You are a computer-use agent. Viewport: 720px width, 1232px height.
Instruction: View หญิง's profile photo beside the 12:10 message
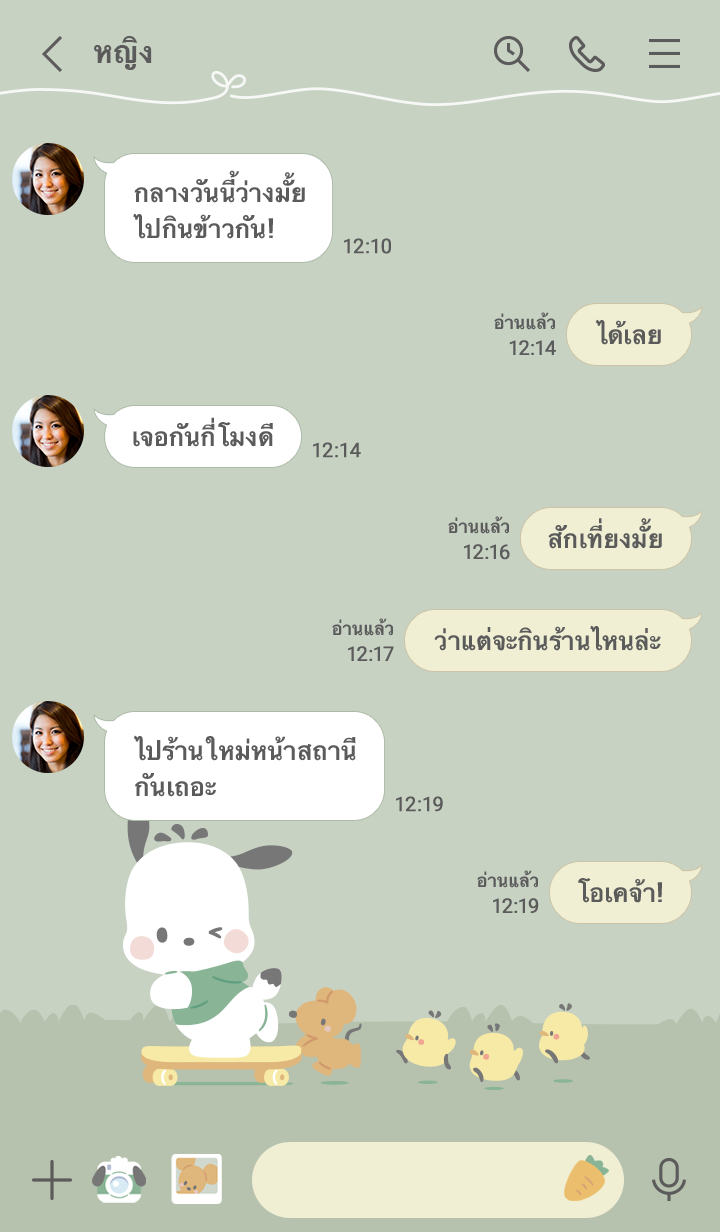[x=48, y=179]
